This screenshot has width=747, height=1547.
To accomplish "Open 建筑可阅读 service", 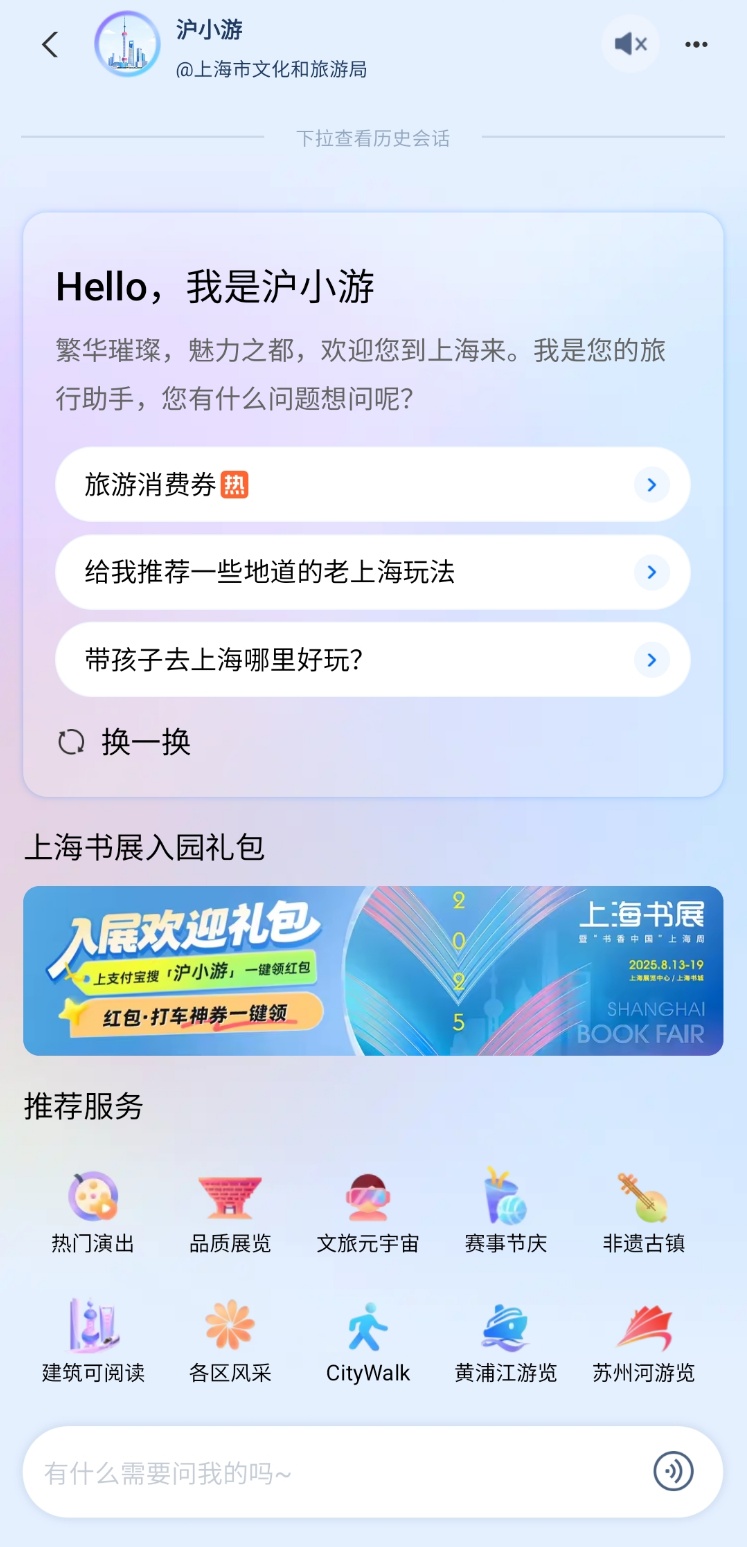I will pos(93,1340).
